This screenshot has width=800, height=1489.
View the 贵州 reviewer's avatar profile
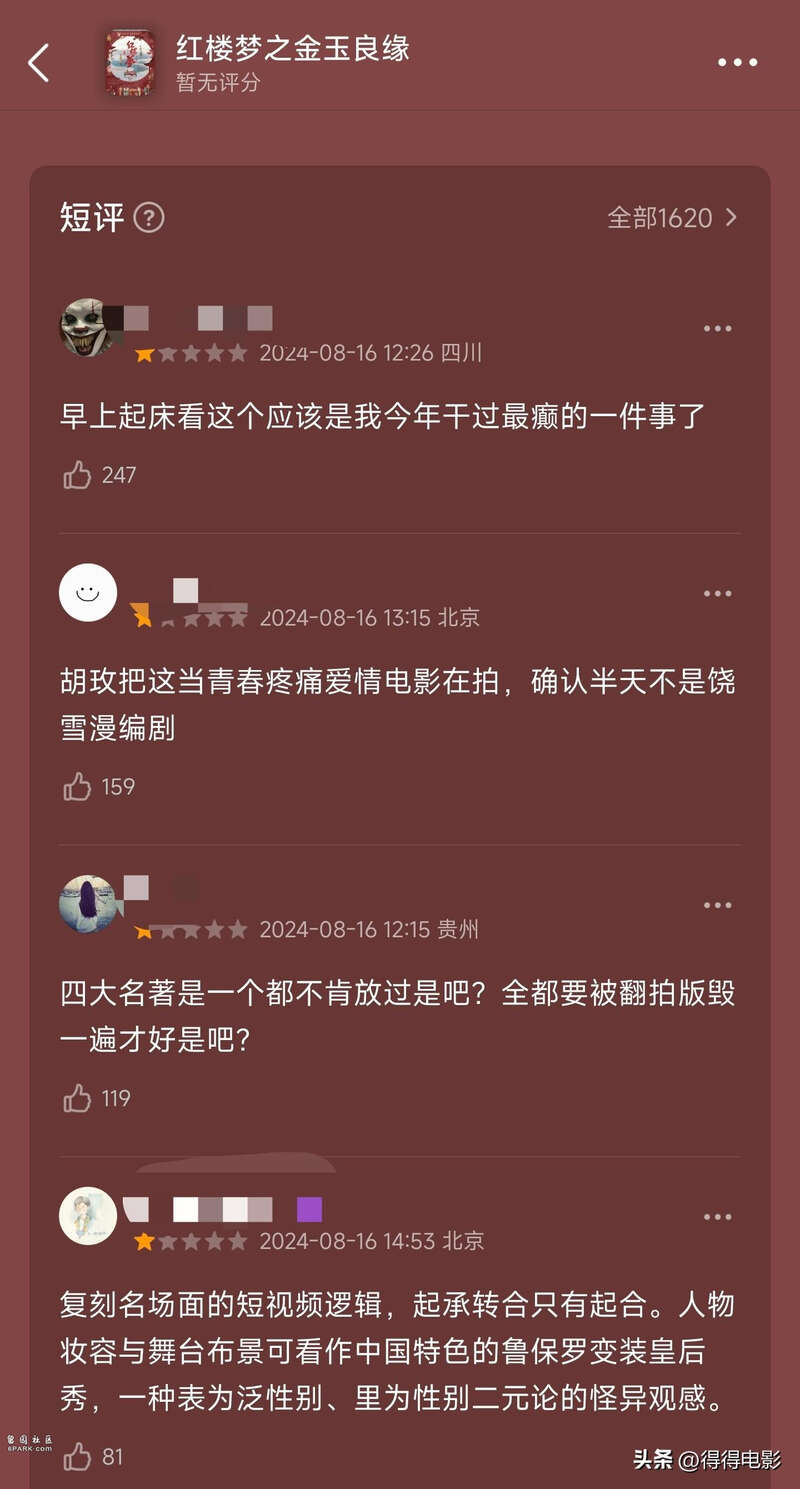[x=88, y=904]
